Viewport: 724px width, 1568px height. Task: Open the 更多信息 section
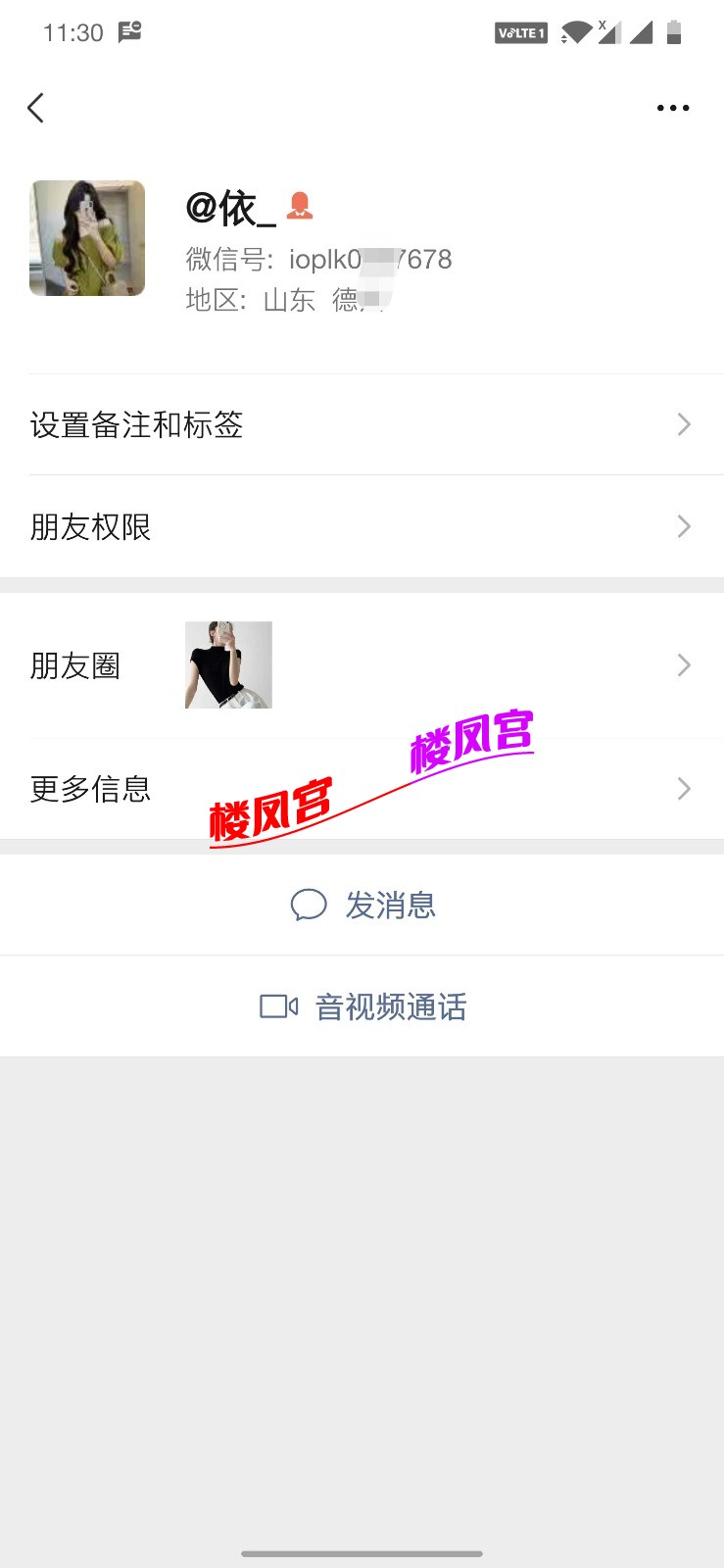pos(90,788)
